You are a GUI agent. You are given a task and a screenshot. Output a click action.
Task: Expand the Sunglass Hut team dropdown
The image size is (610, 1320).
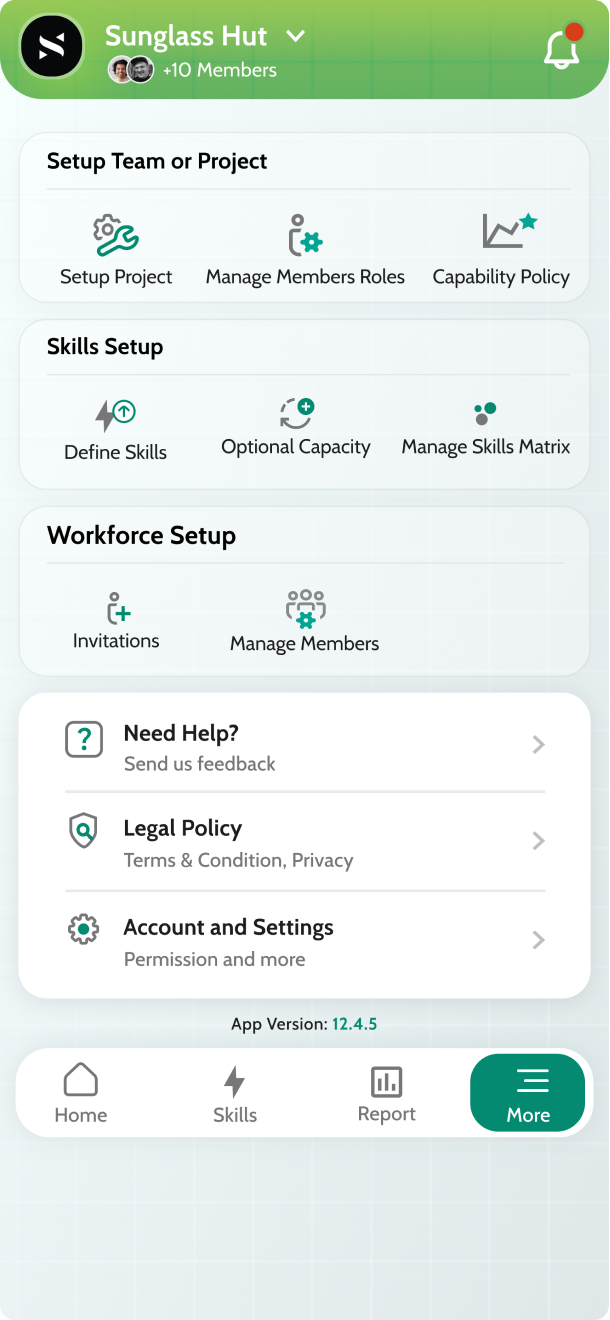[x=295, y=37]
